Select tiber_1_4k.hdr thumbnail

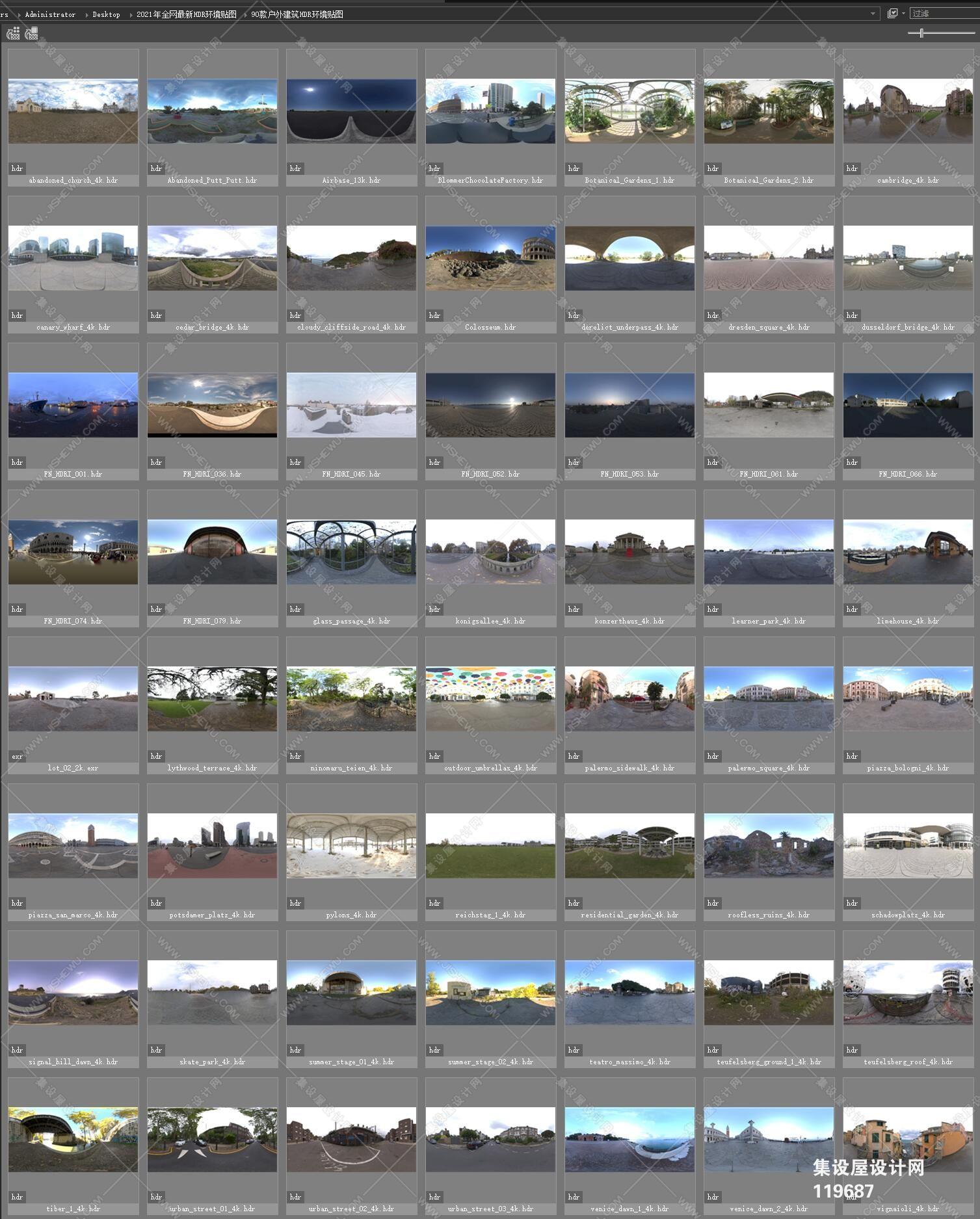pos(73,1140)
